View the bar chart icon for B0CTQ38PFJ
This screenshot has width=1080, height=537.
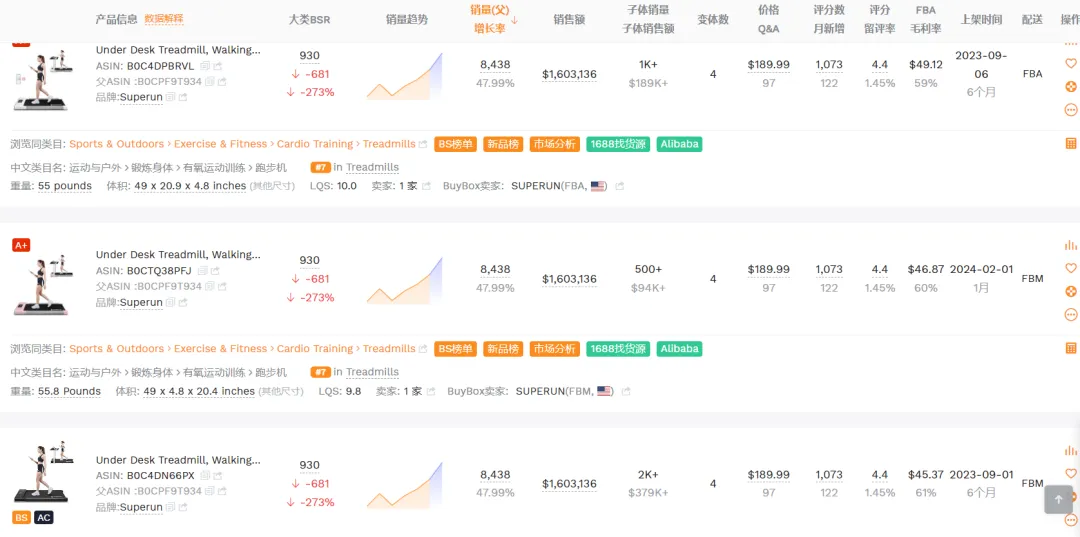(1071, 245)
